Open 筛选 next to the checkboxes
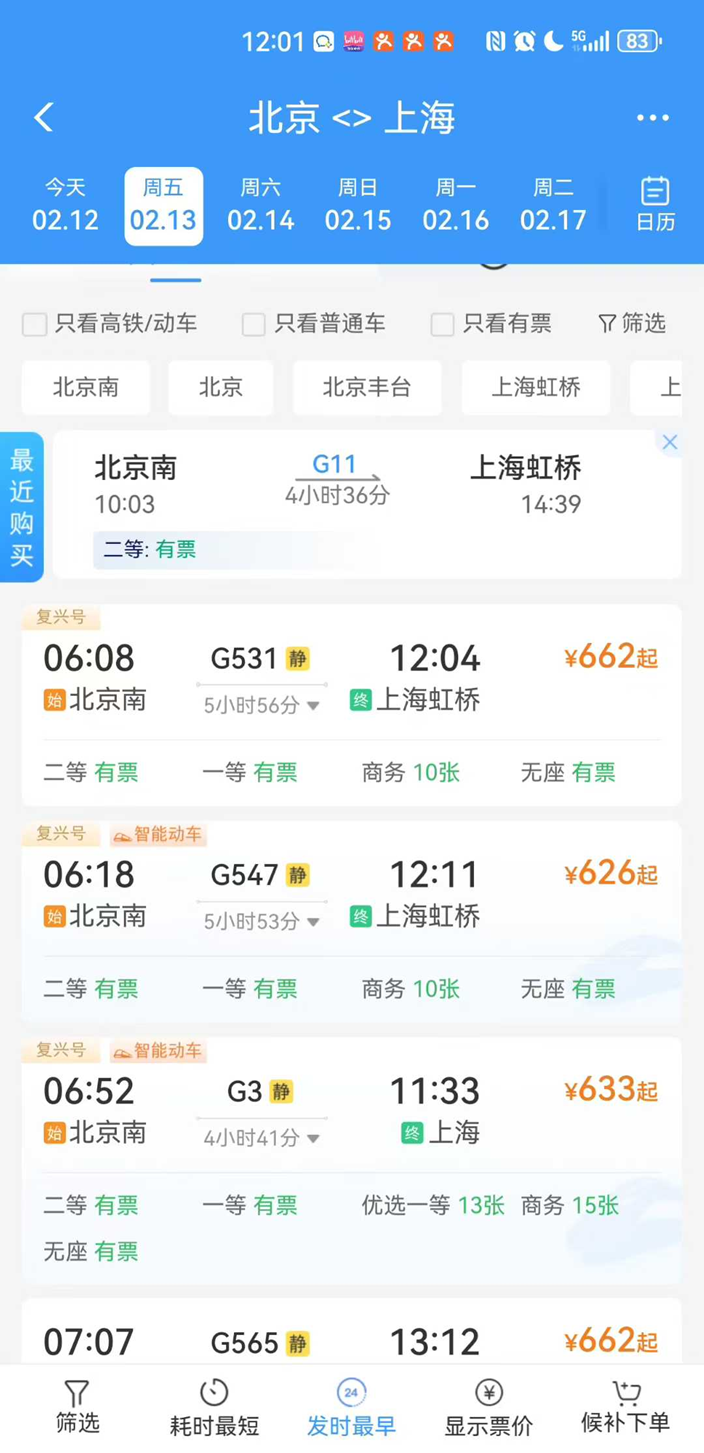 [631, 323]
